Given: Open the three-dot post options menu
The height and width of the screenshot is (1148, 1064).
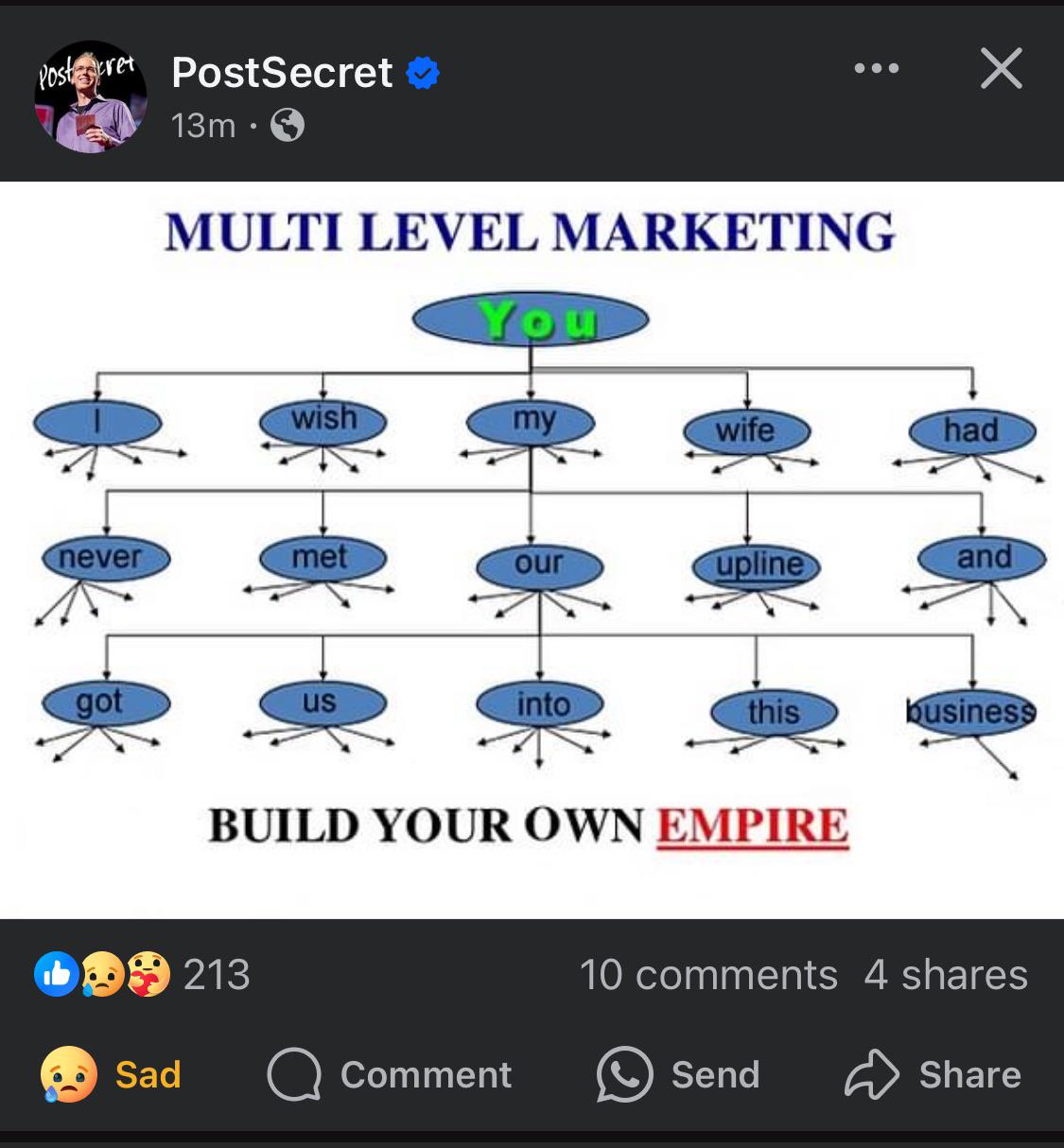Looking at the screenshot, I should click(x=876, y=68).
